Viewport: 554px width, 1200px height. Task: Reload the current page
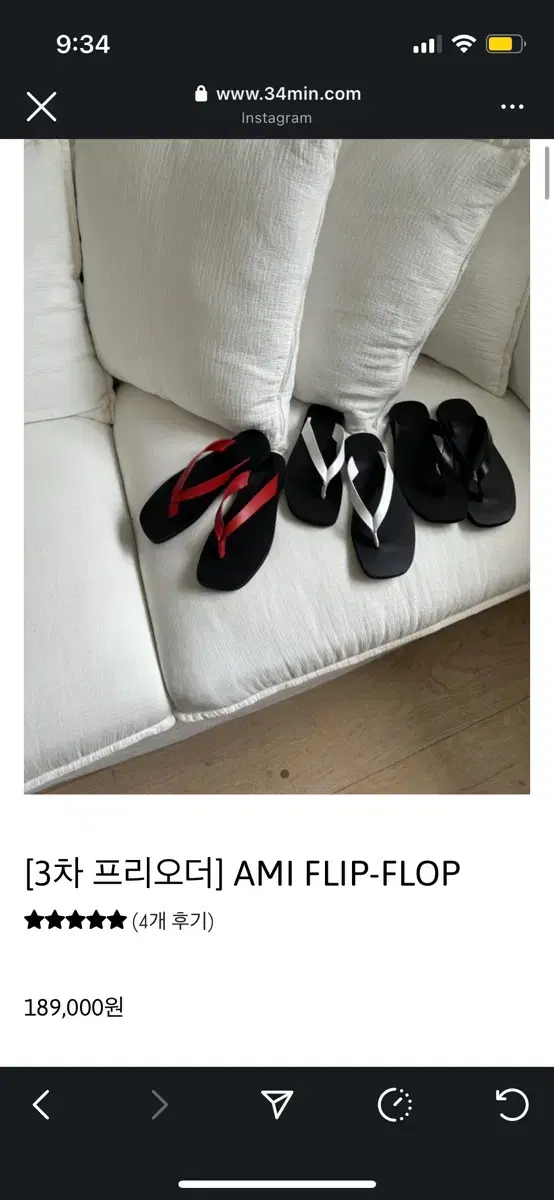coord(512,1104)
